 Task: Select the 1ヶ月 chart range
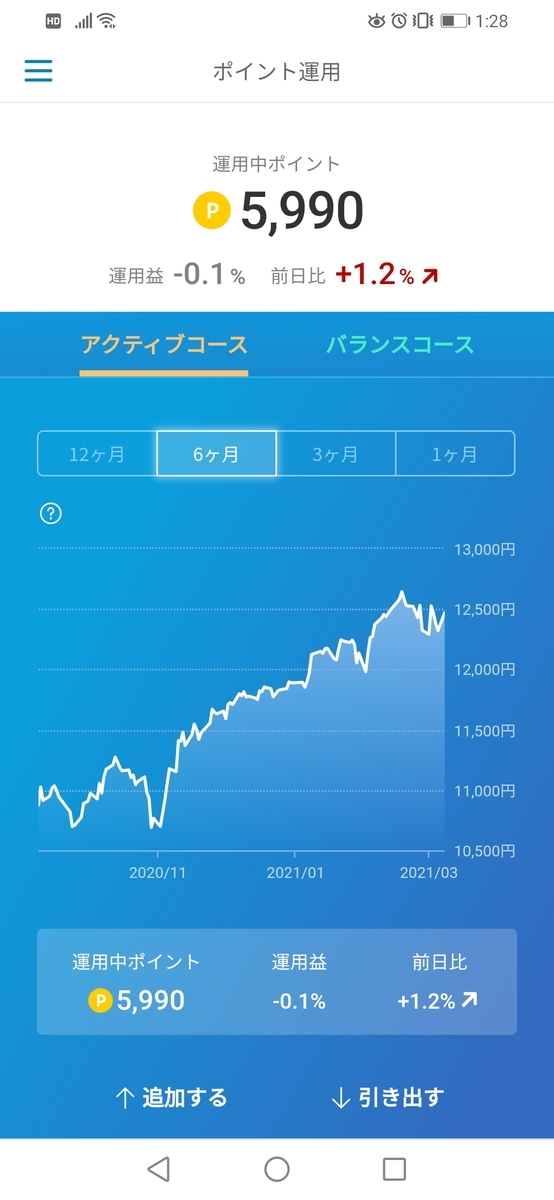click(455, 454)
